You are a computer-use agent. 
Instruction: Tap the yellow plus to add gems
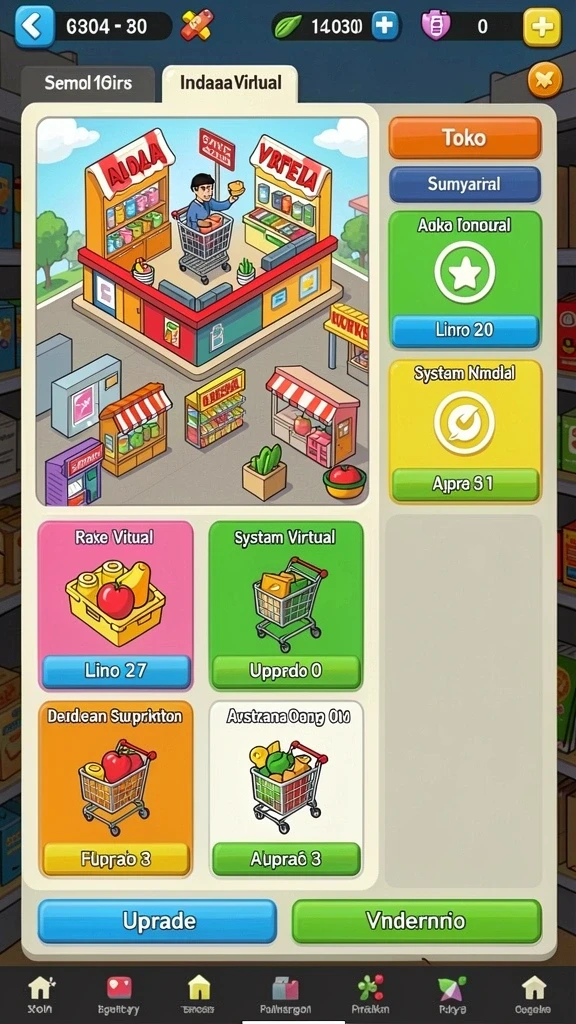(x=542, y=26)
